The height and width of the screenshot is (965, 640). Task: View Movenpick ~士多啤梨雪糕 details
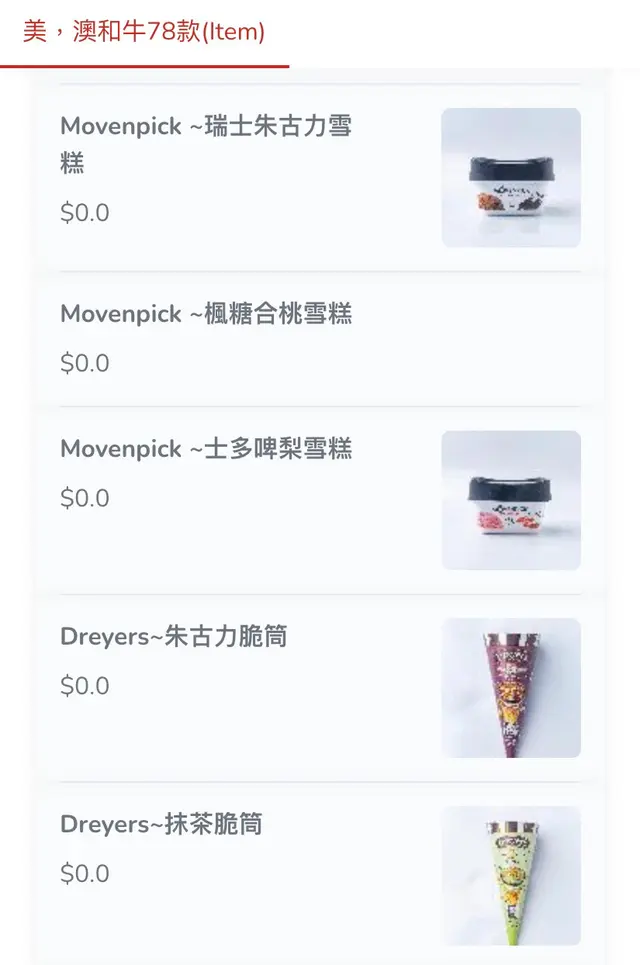pyautogui.click(x=206, y=449)
